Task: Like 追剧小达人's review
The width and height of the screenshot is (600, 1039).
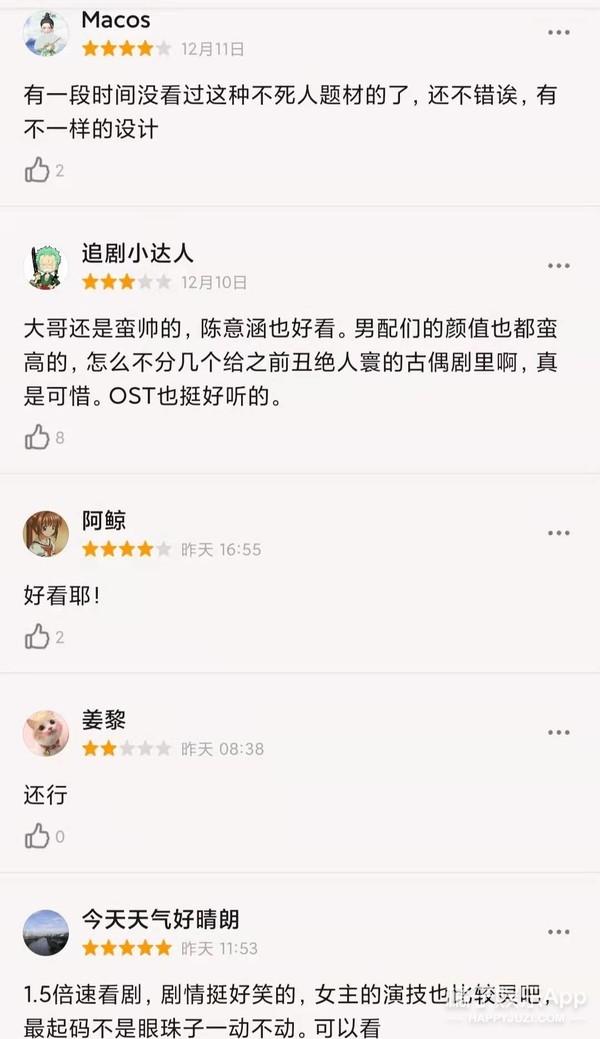Action: 37,437
